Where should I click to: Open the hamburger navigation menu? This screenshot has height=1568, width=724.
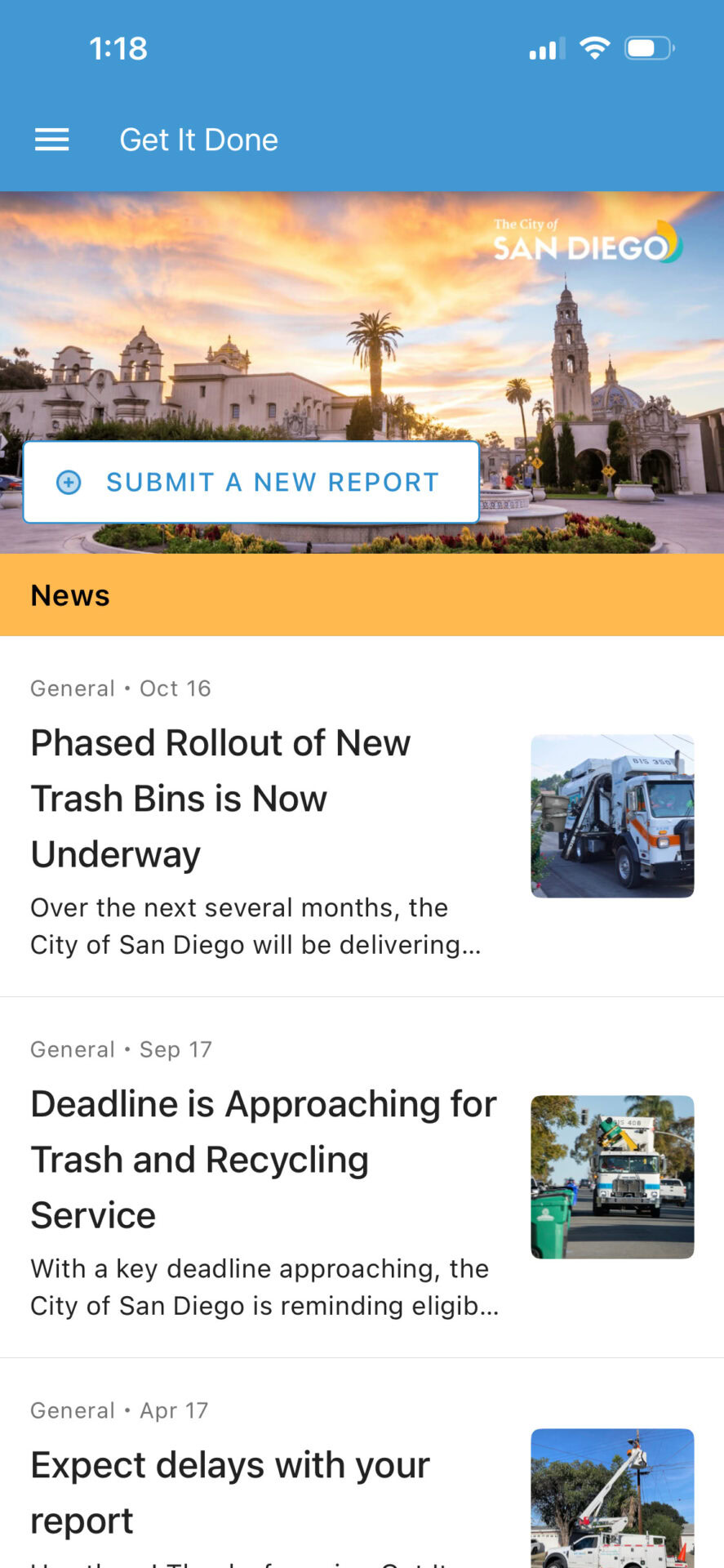tap(51, 140)
